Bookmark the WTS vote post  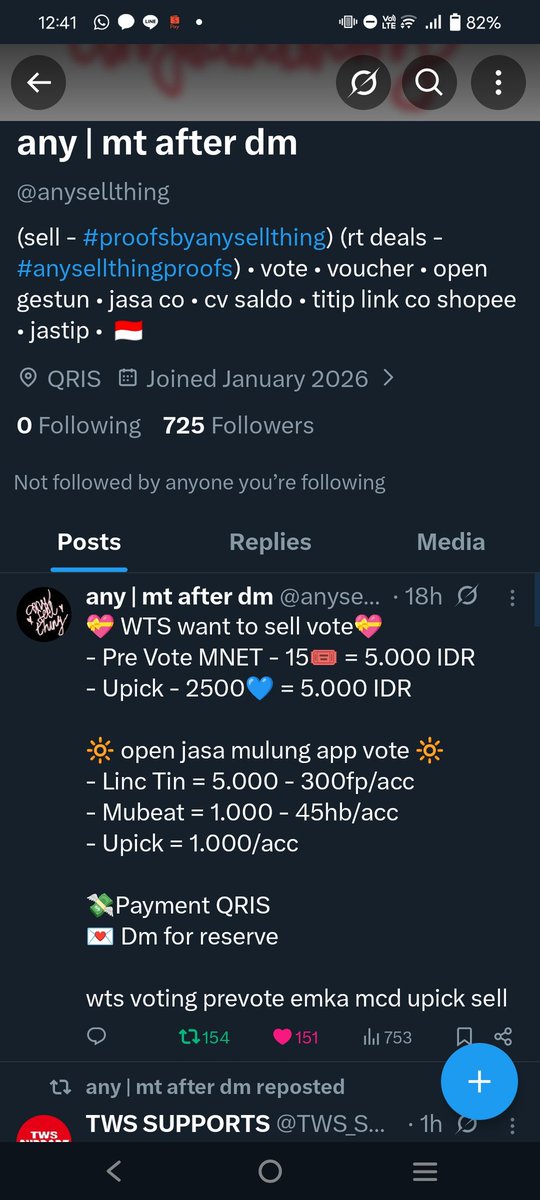[464, 1037]
